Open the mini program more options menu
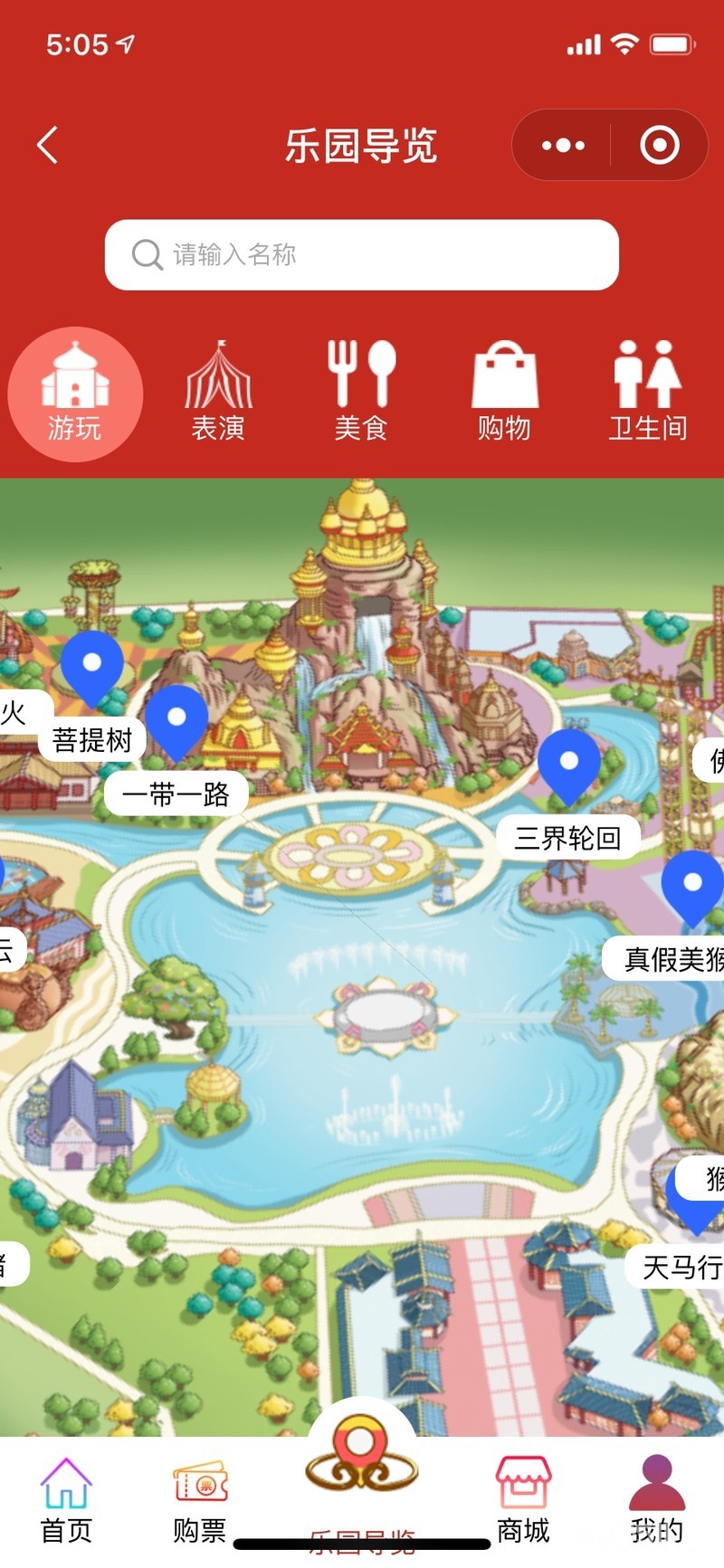 (x=563, y=145)
